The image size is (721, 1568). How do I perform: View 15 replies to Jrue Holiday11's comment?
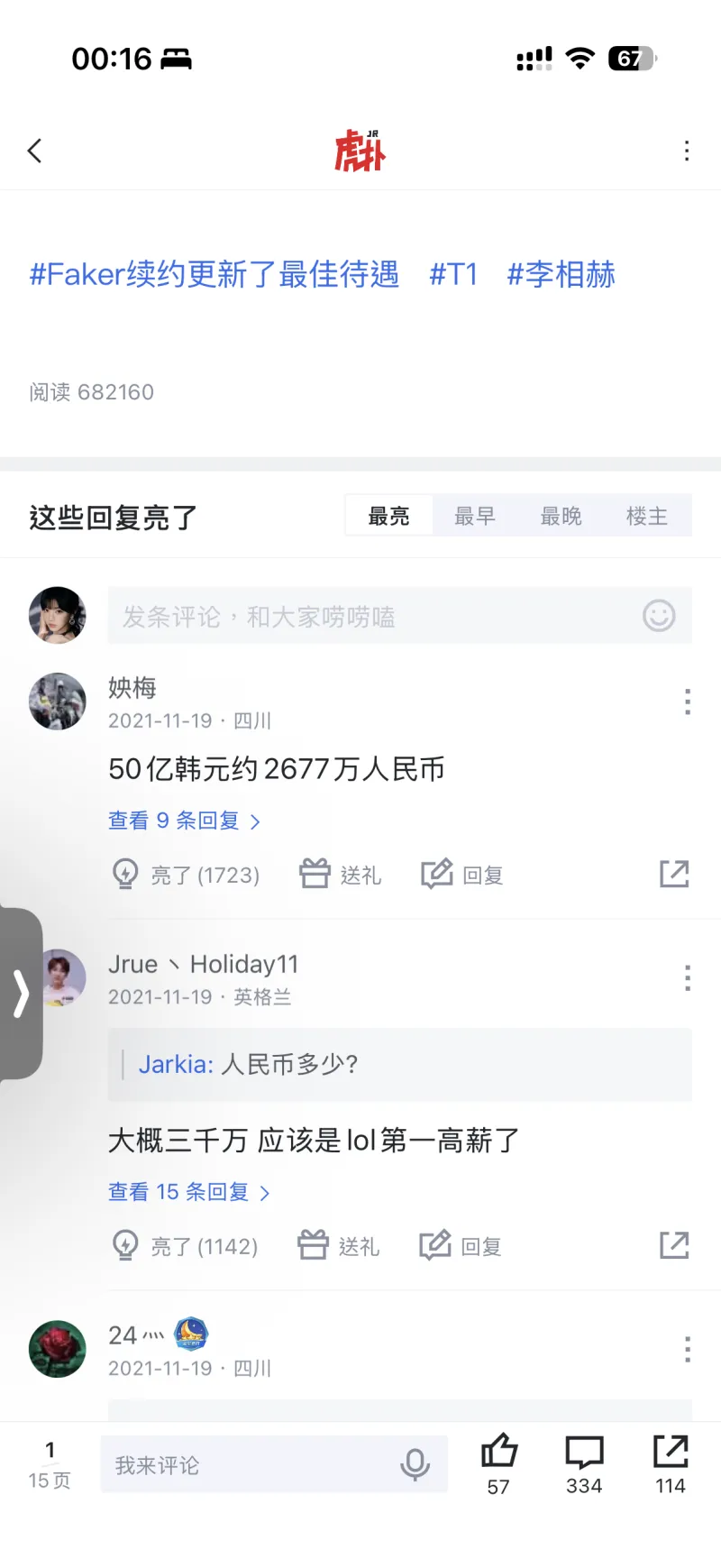(189, 1192)
